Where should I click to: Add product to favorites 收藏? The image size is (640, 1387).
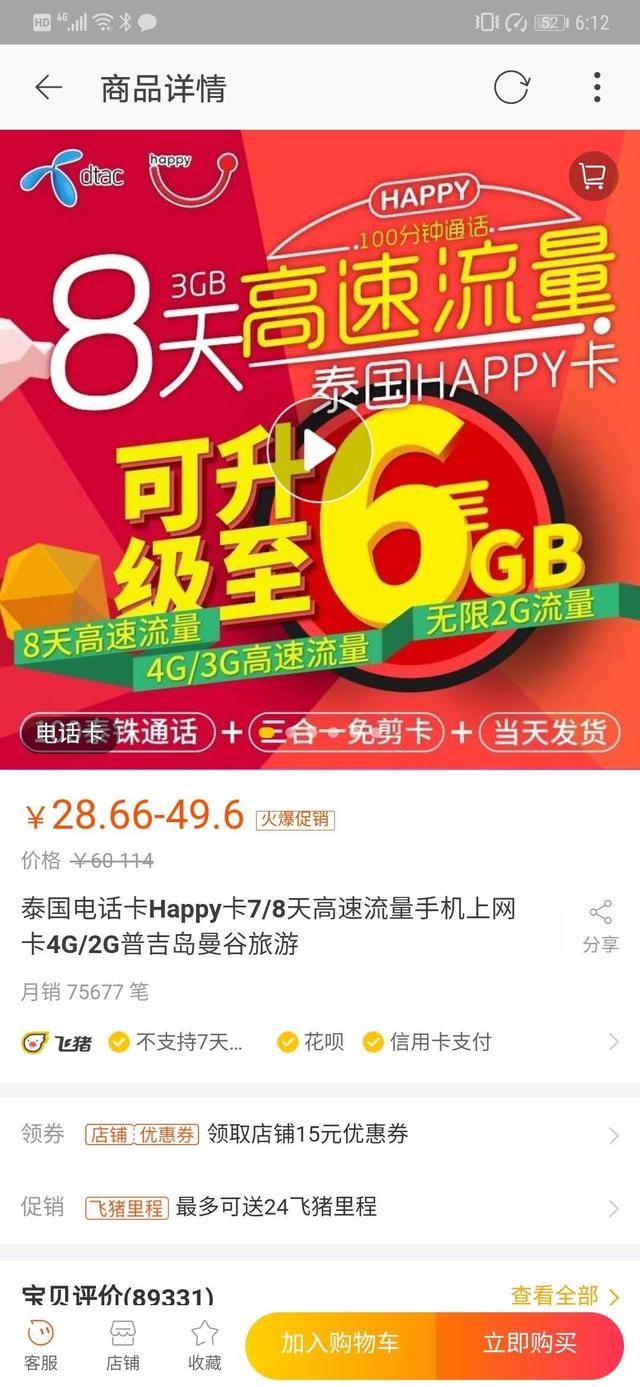tap(204, 1345)
